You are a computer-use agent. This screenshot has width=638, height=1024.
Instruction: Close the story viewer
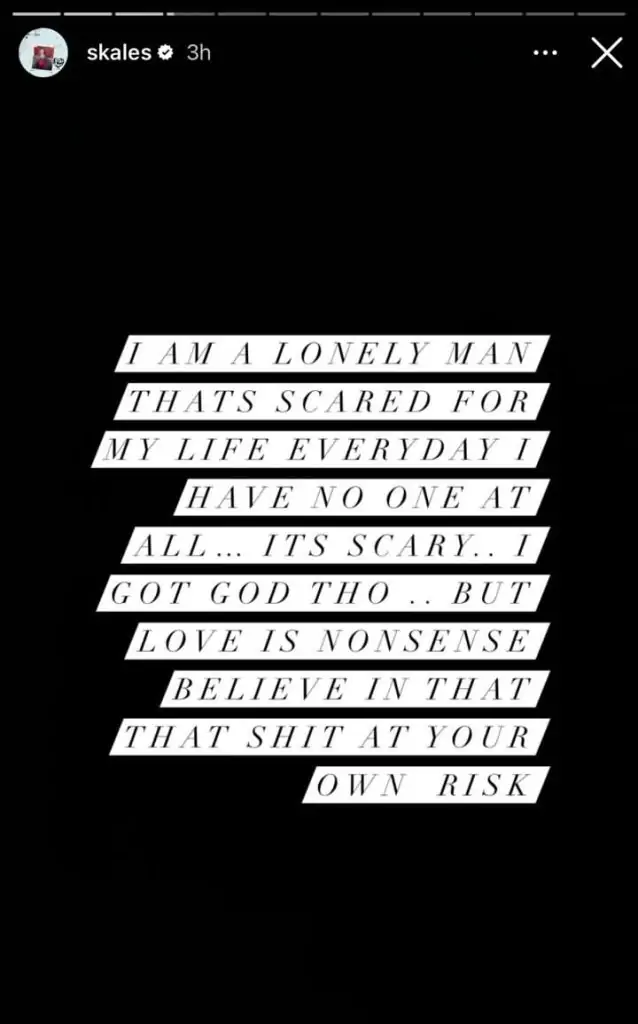pos(606,53)
